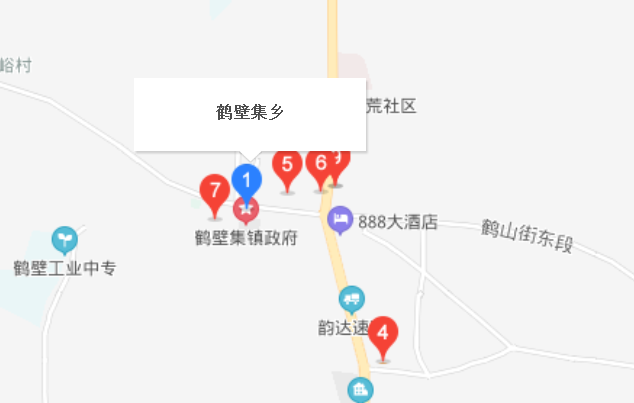Image resolution: width=634 pixels, height=403 pixels.
Task: Tap the red marker numbered 5
Action: click(x=288, y=164)
